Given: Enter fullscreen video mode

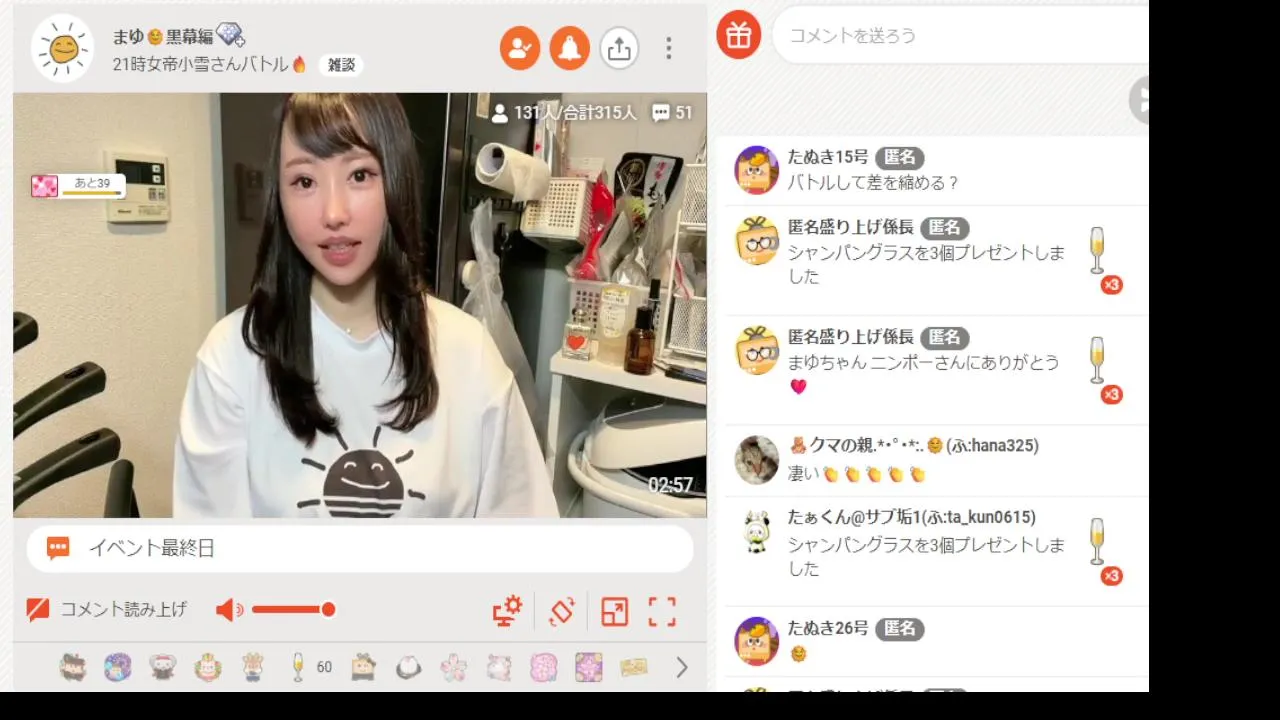Looking at the screenshot, I should 662,611.
